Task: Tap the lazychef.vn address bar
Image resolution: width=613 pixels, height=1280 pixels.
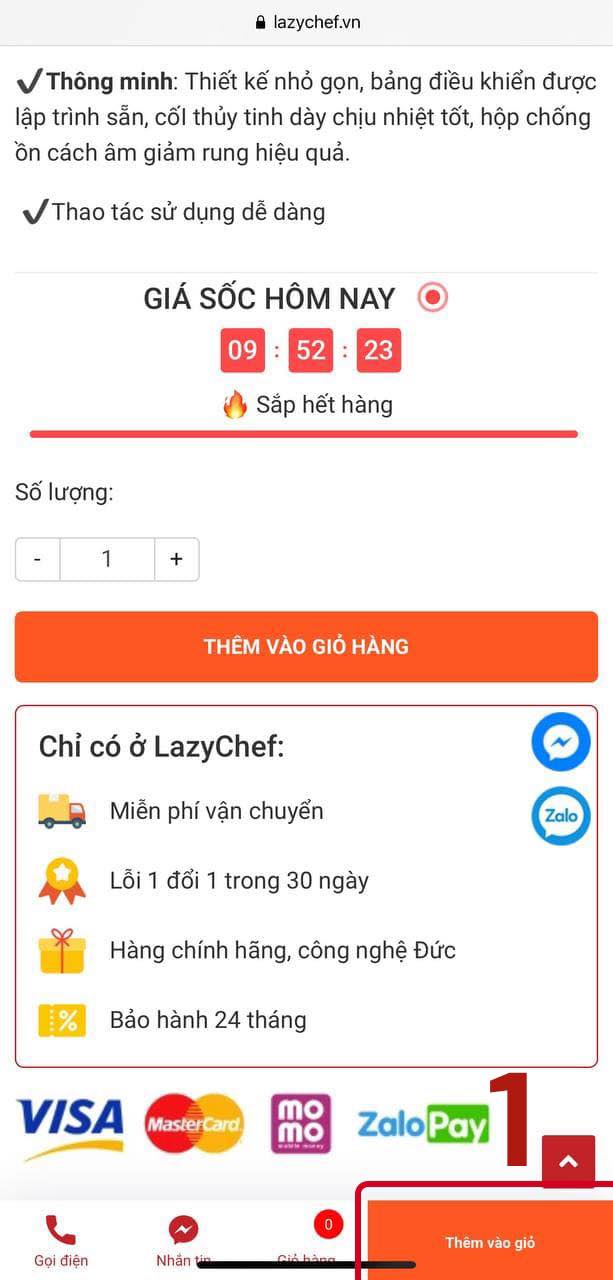Action: [x=307, y=22]
